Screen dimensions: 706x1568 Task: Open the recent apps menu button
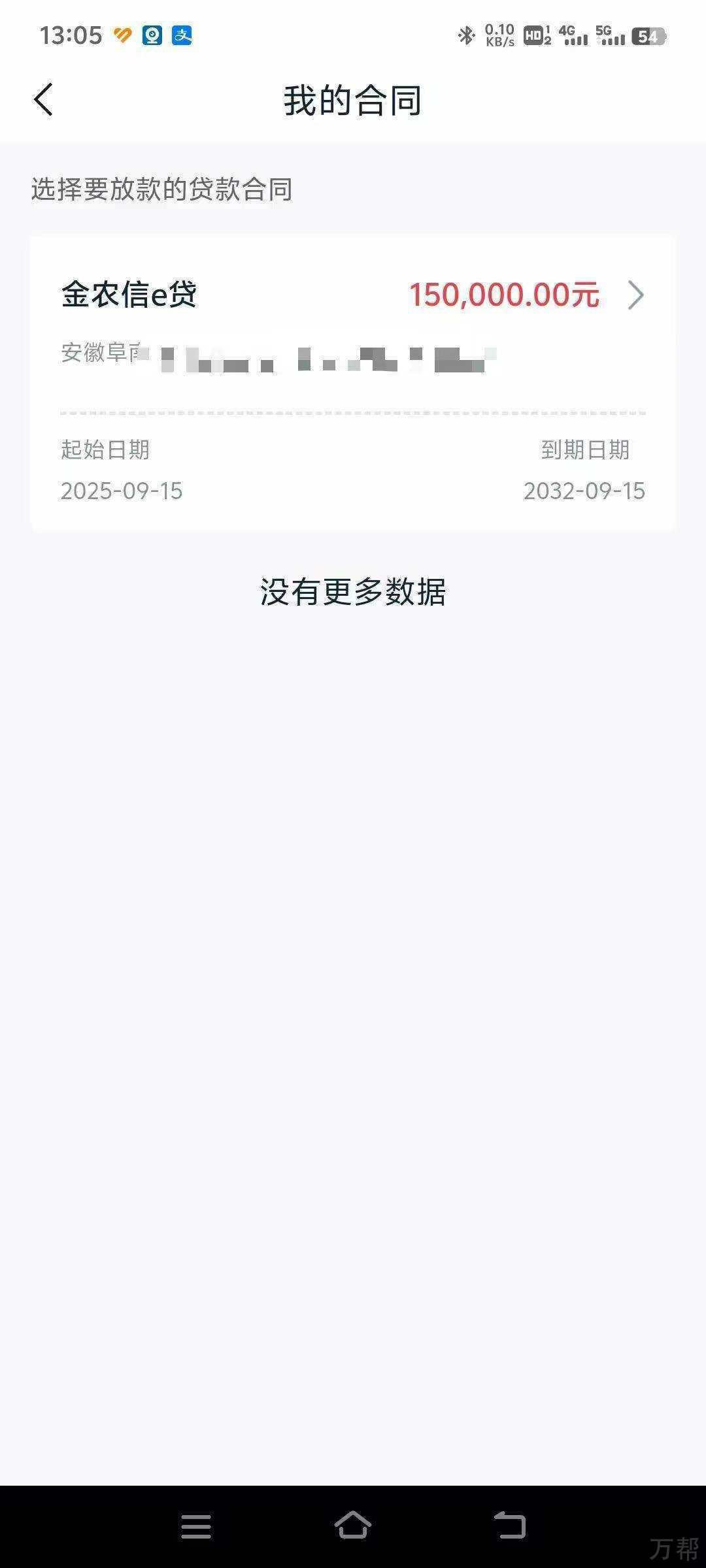point(196,1526)
